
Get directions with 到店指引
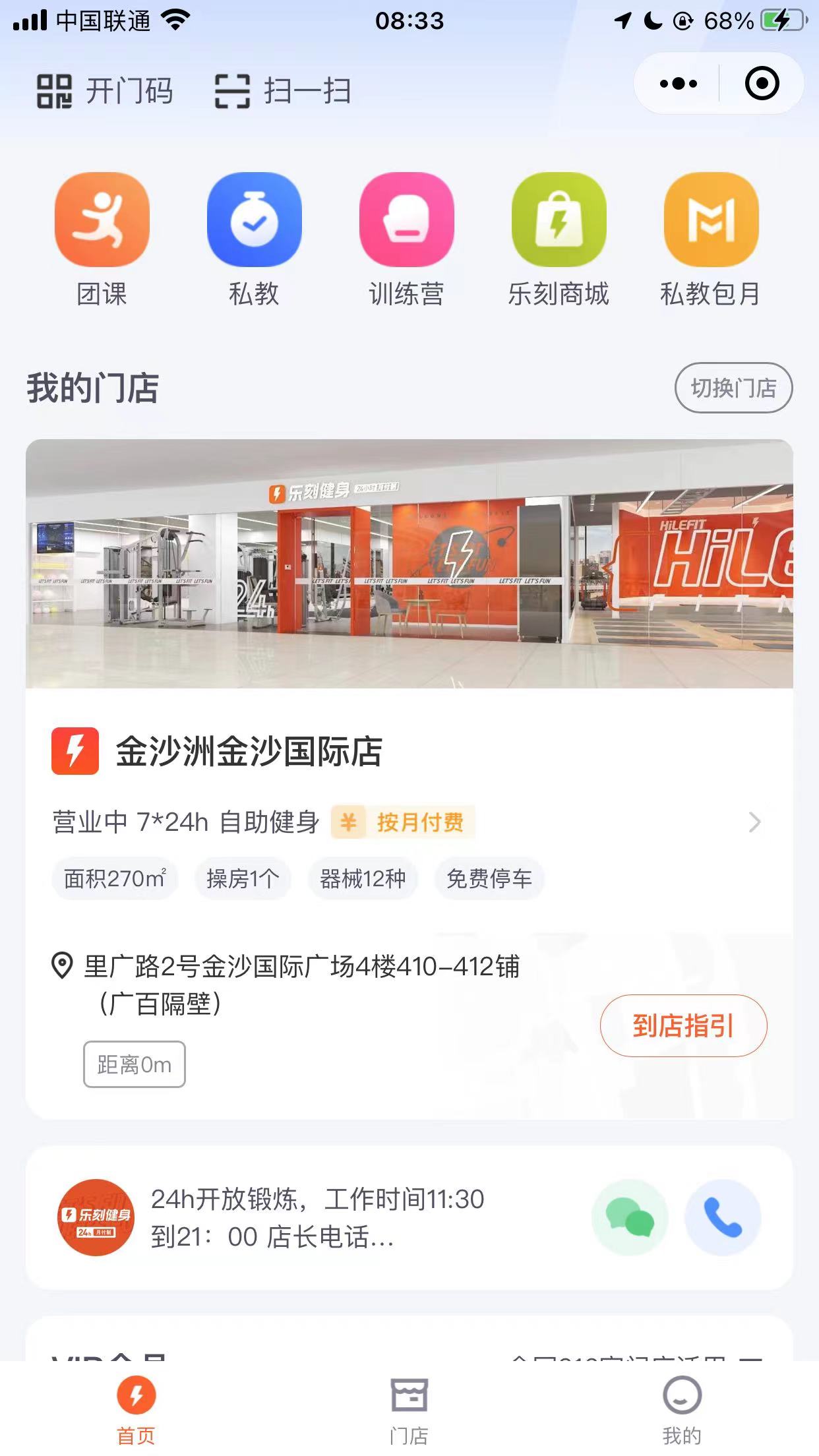tap(683, 1025)
